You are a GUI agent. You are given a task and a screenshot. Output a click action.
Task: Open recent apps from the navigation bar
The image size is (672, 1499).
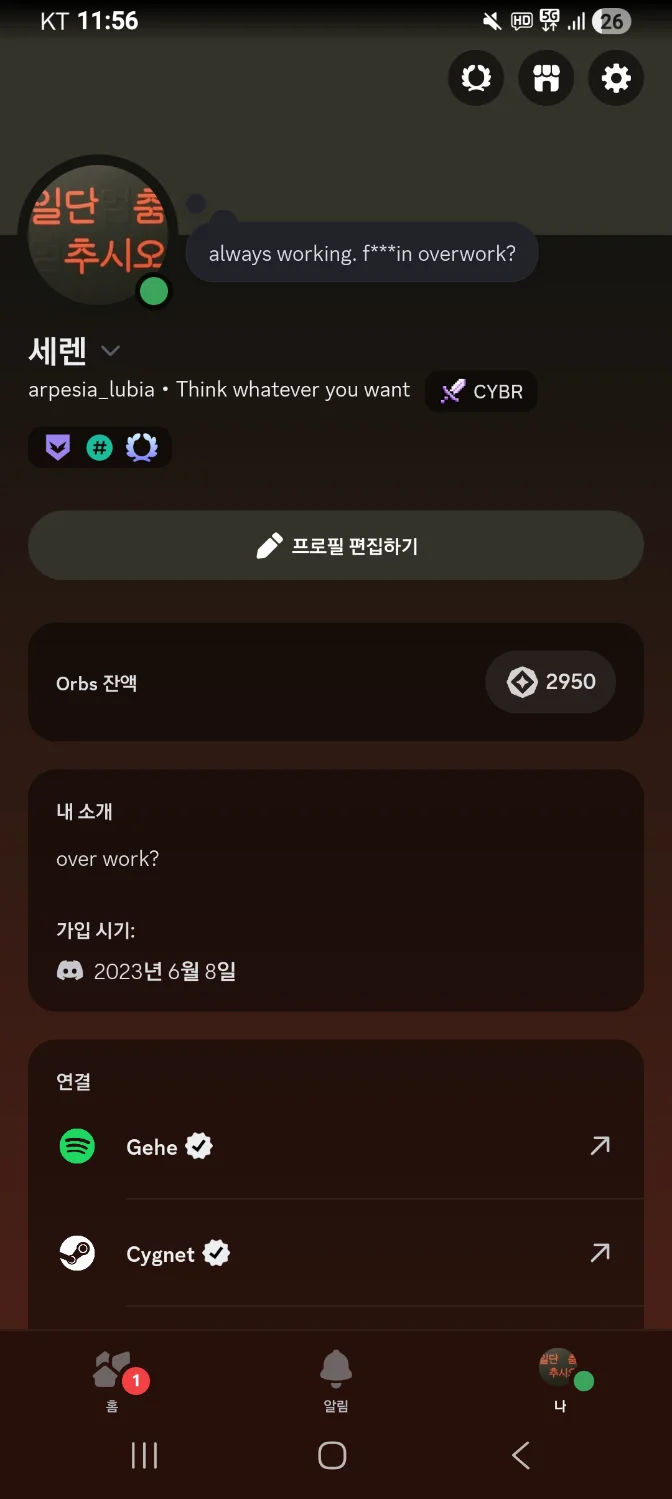pyautogui.click(x=145, y=1455)
